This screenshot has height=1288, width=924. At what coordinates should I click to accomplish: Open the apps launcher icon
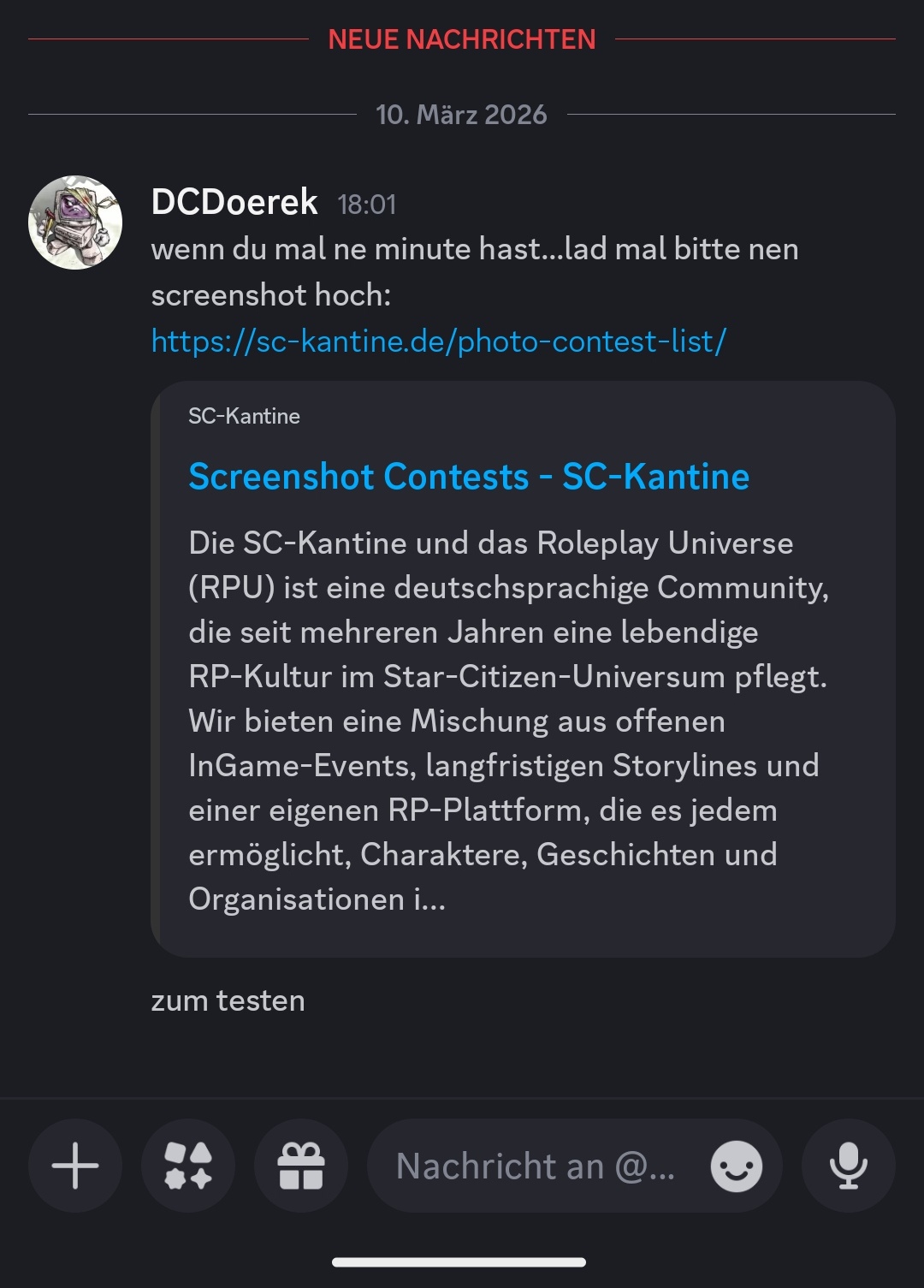coord(188,1166)
